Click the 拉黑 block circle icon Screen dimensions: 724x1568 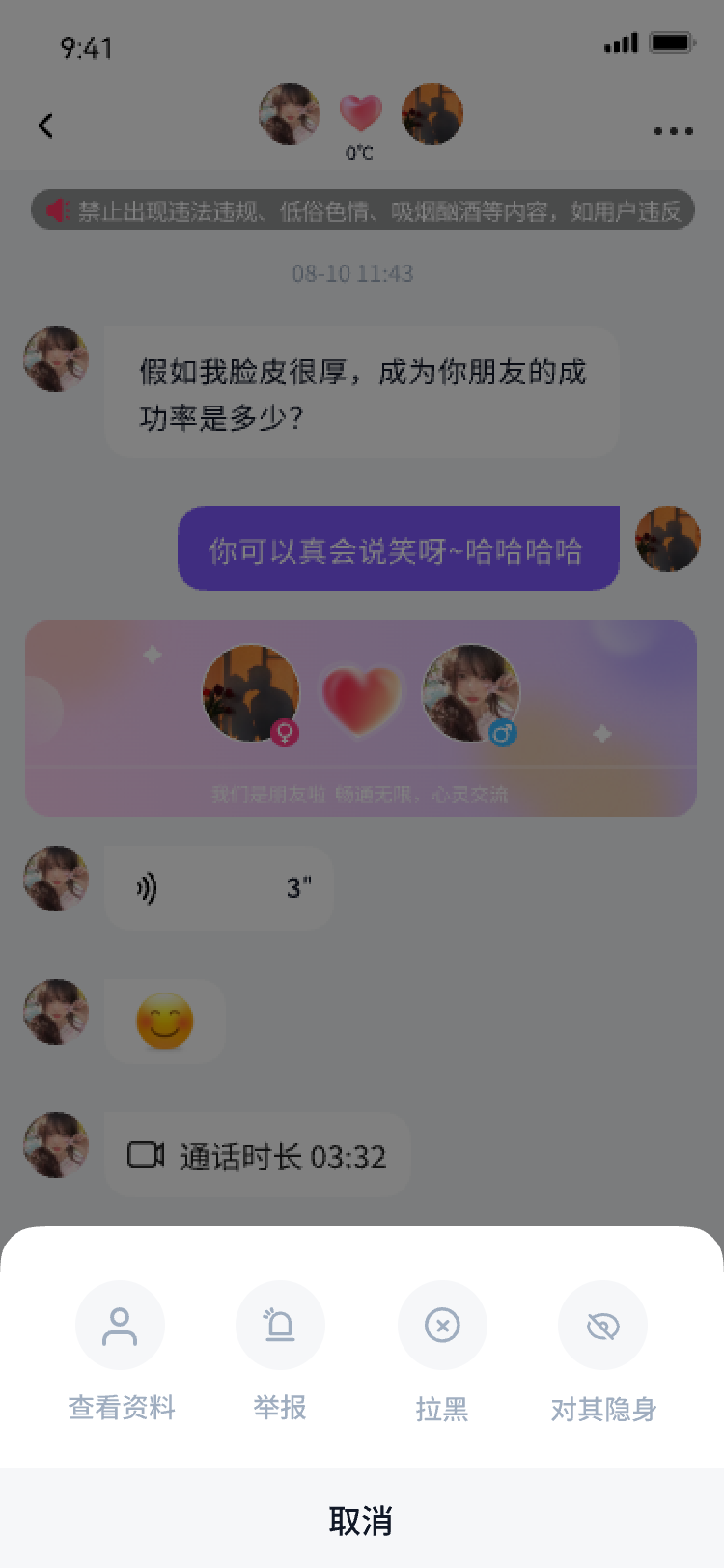[x=441, y=1325]
